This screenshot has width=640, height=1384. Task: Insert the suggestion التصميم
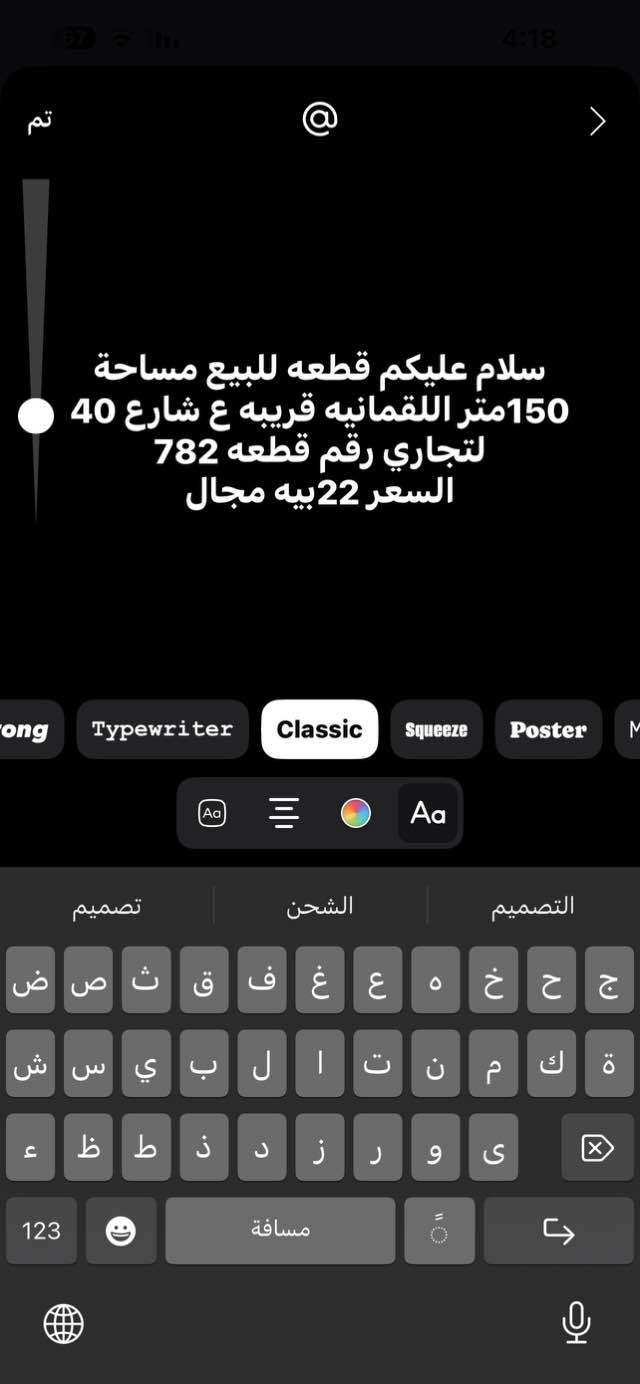pyautogui.click(x=532, y=906)
